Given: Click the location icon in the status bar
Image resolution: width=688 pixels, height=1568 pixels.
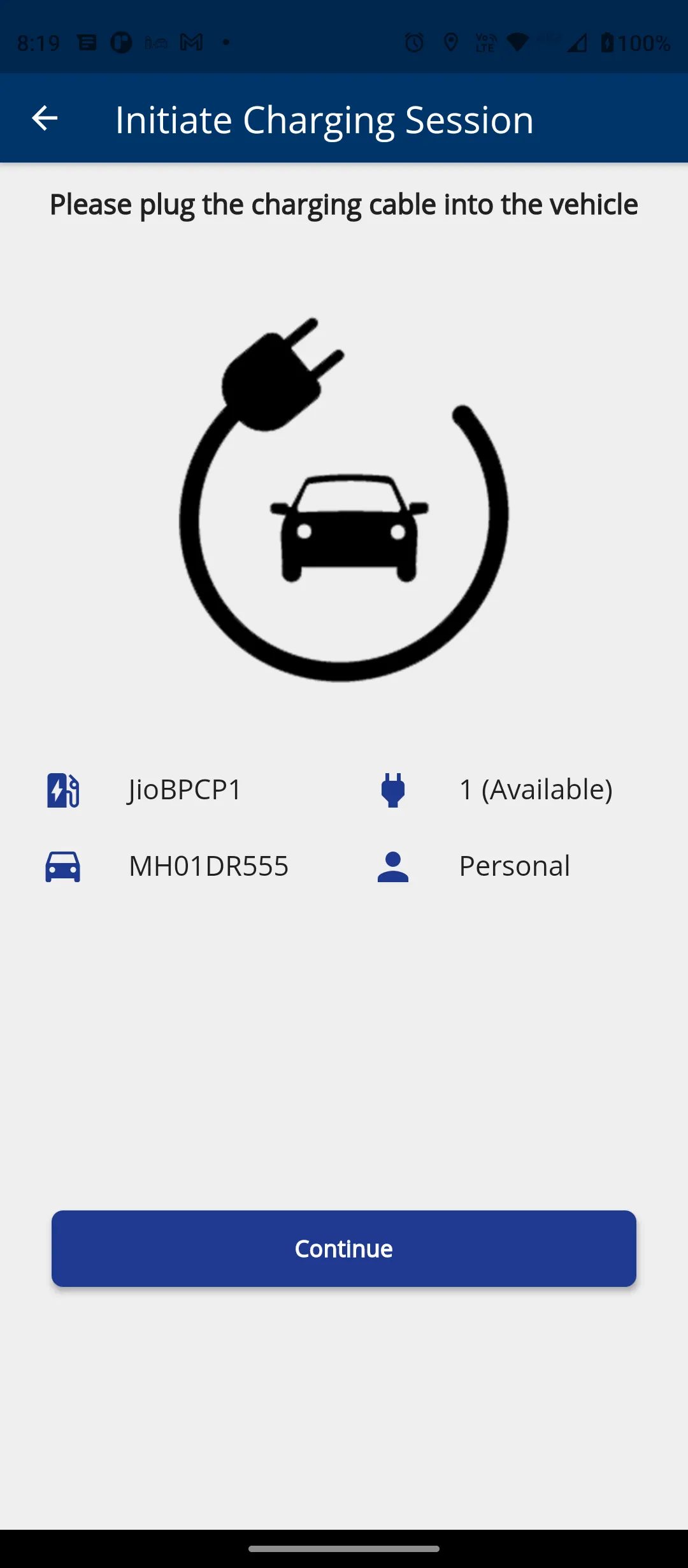Looking at the screenshot, I should tap(451, 41).
